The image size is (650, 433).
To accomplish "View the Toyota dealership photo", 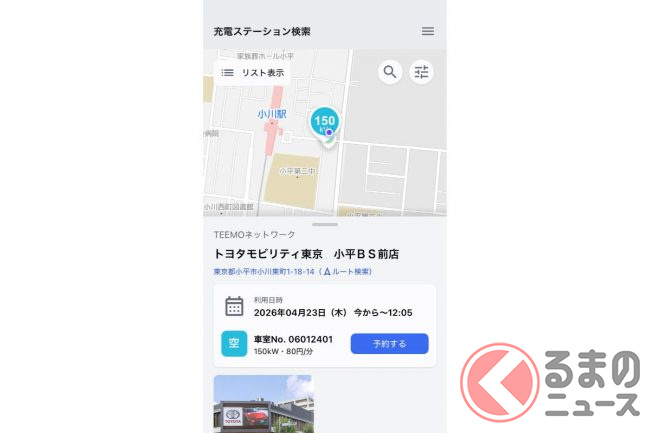I will point(263,403).
